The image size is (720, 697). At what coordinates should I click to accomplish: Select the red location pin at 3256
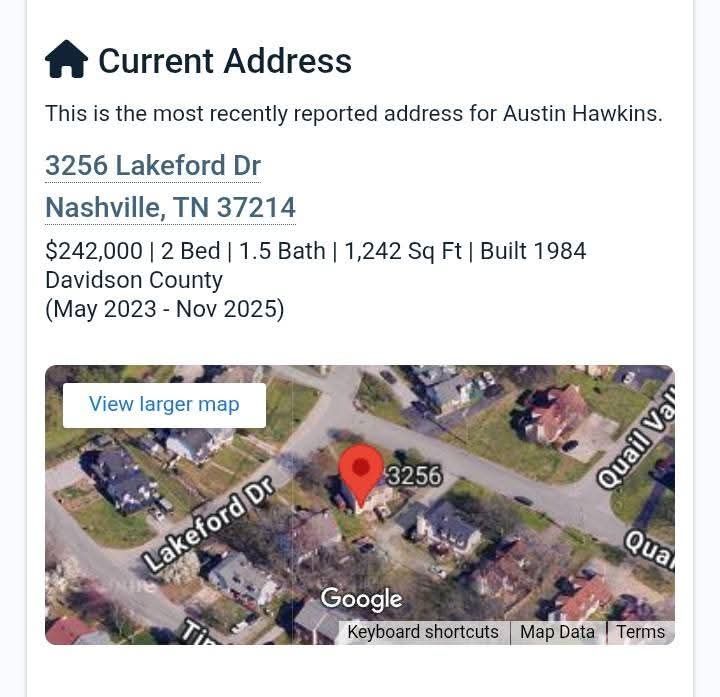360,472
